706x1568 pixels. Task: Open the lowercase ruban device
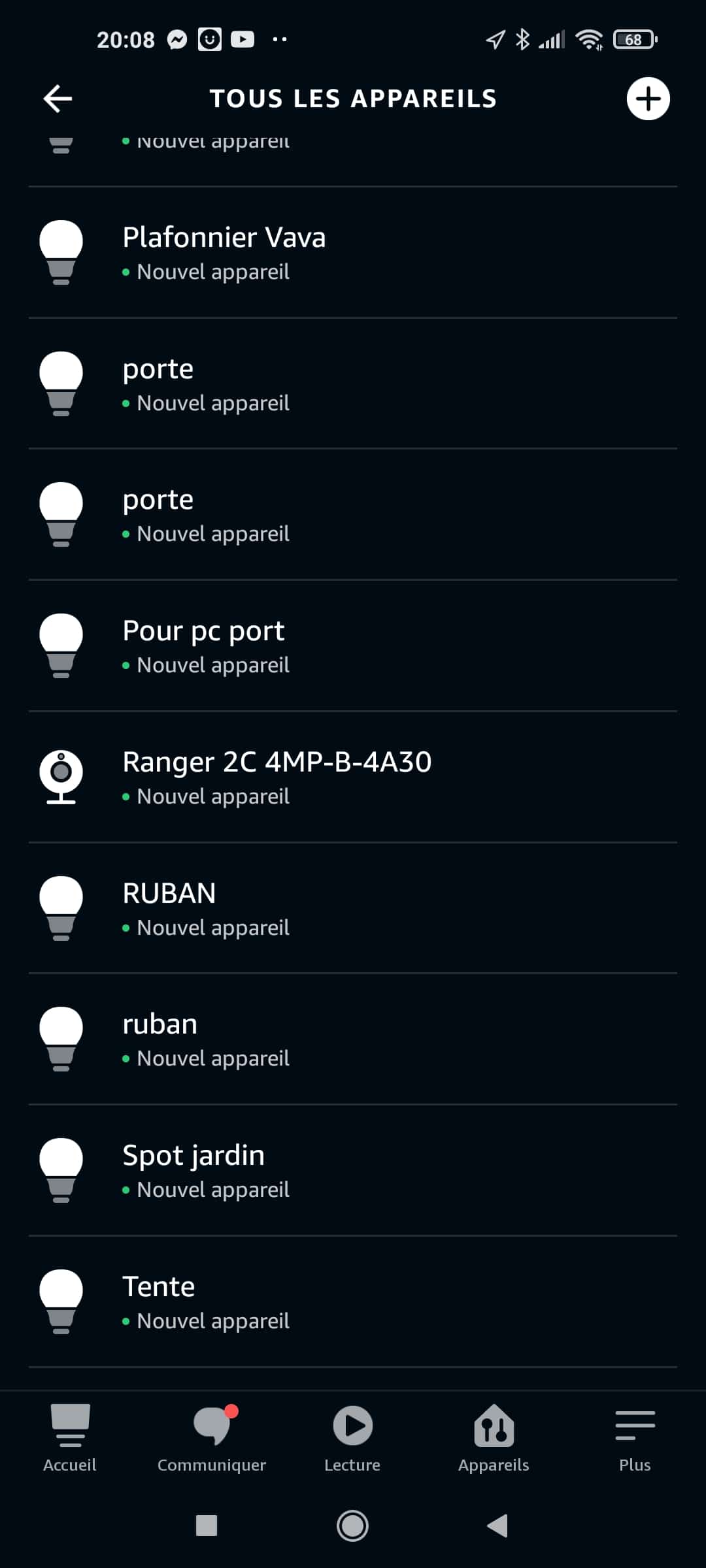coord(353,1039)
